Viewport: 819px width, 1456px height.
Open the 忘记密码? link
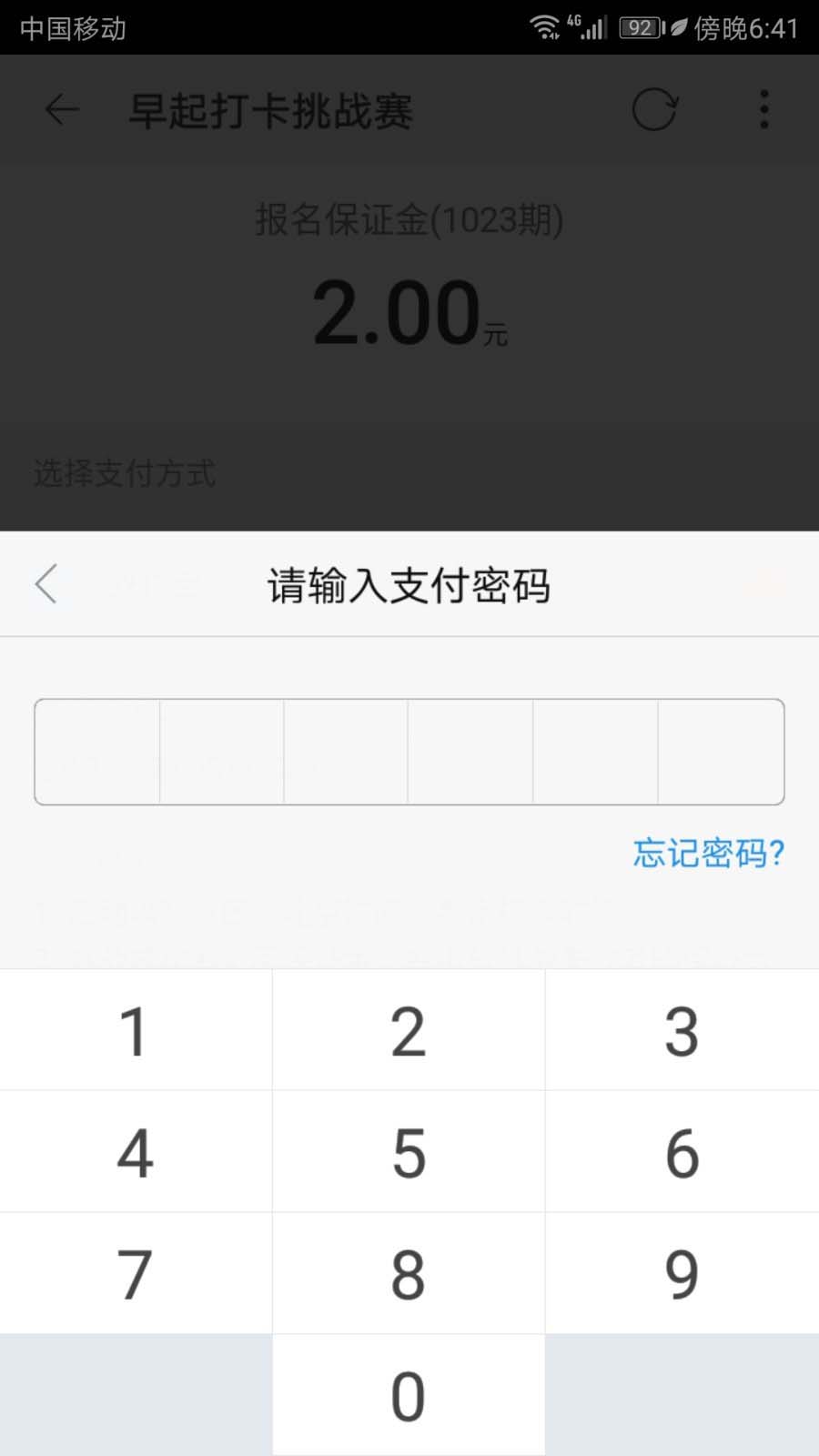[x=708, y=854]
